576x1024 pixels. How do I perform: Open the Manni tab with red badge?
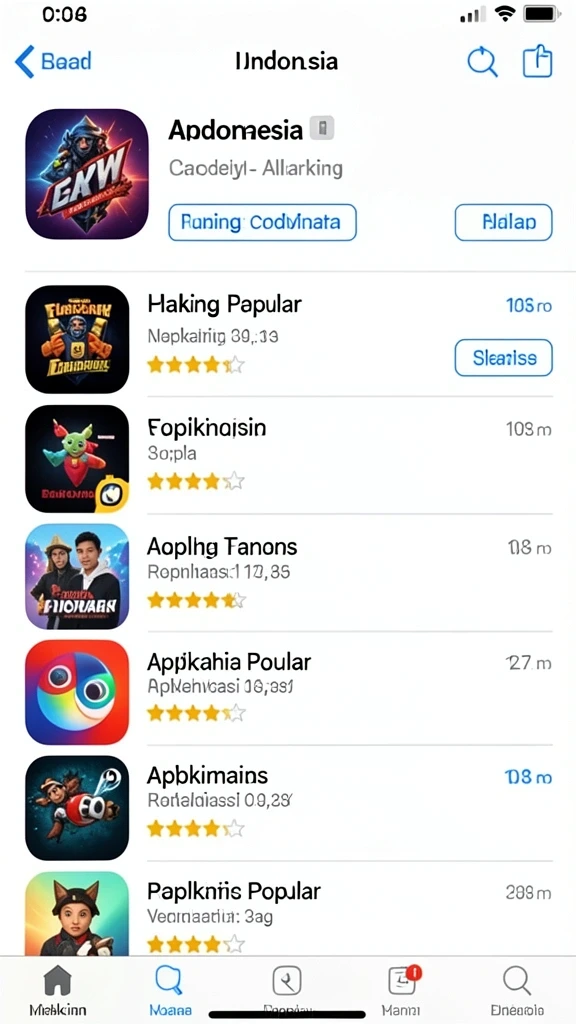[x=402, y=989]
